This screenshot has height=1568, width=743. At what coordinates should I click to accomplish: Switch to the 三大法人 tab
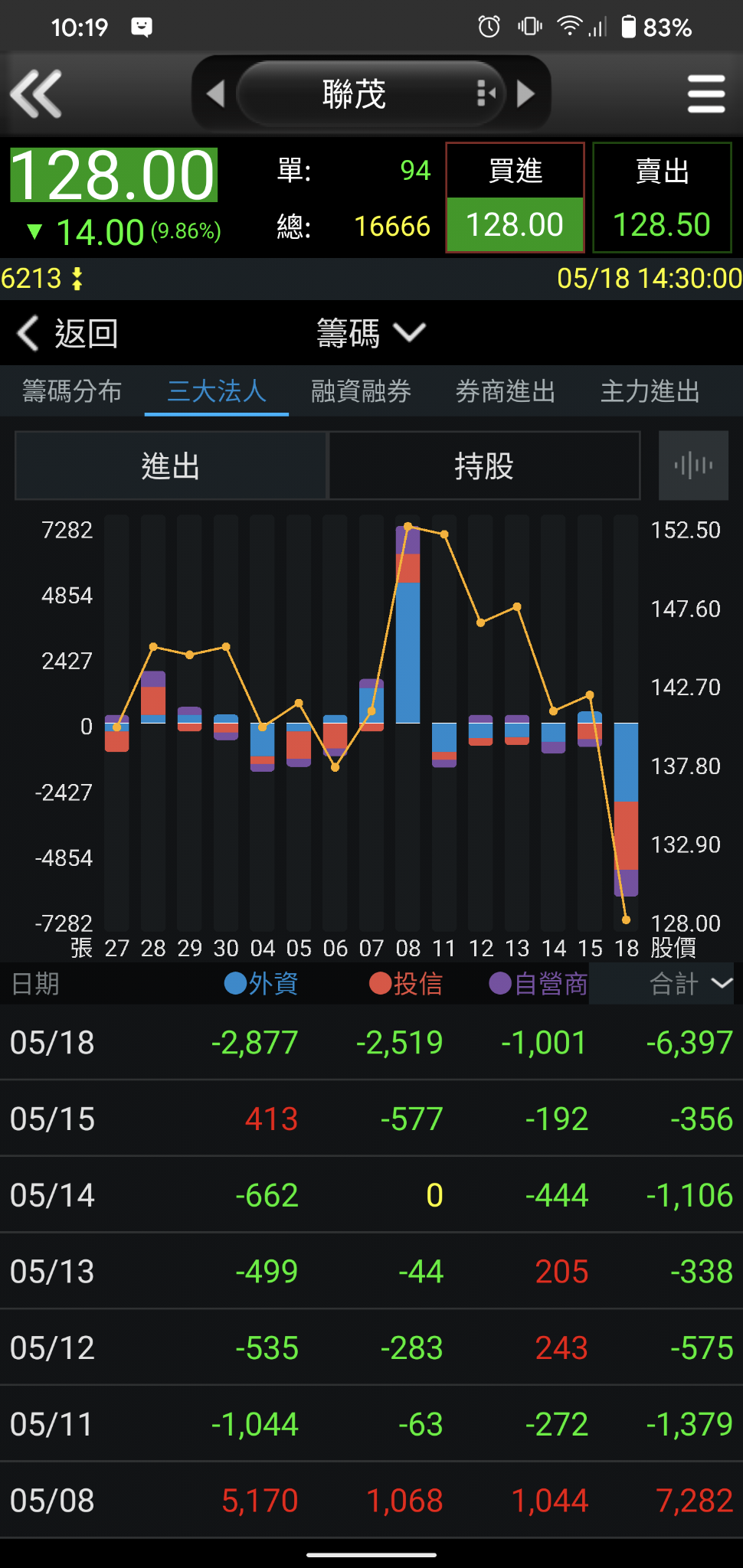click(x=217, y=391)
